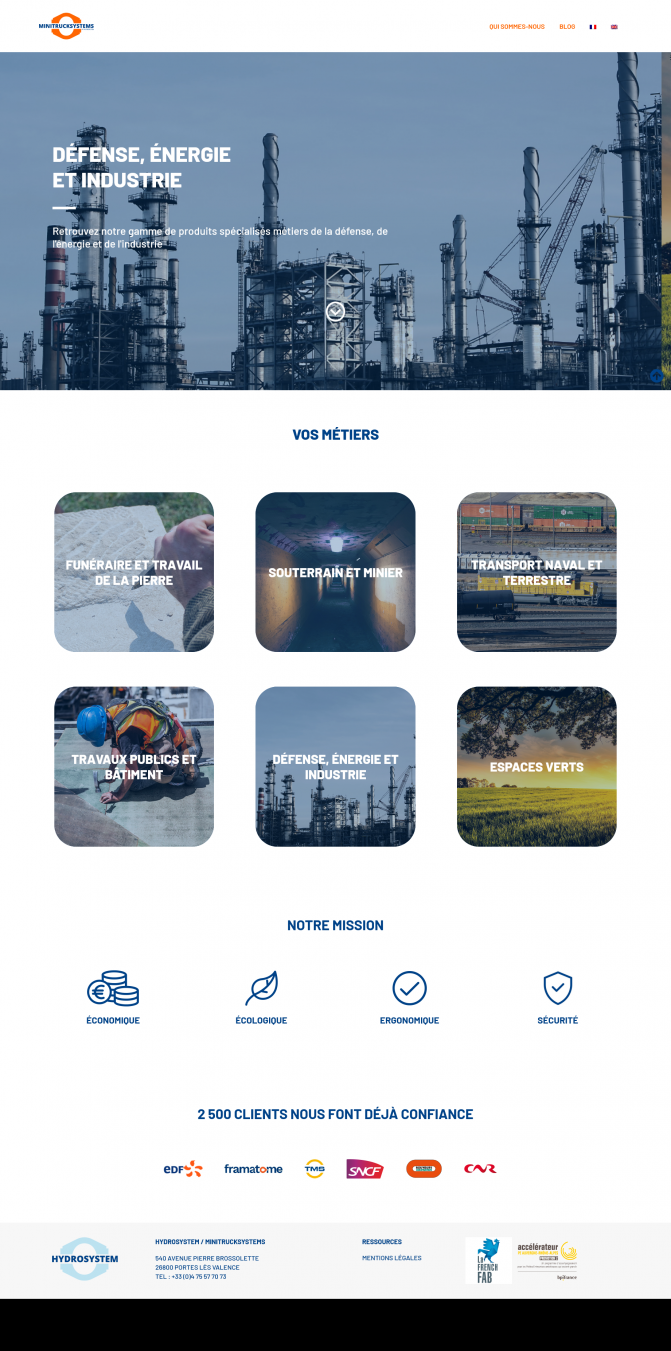671x1351 pixels.
Task: Open Transport naval et terrestre tile
Action: [x=537, y=572]
